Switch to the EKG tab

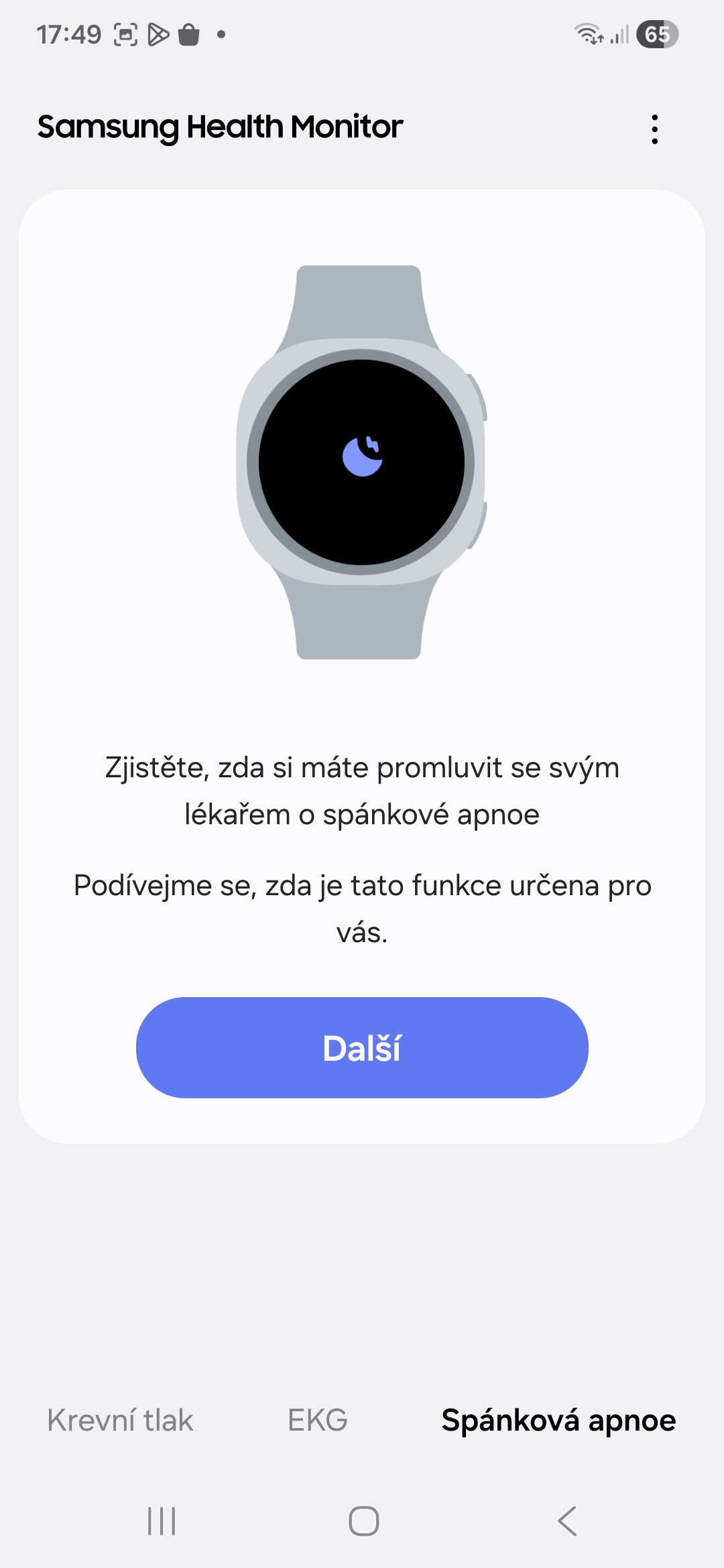point(318,1420)
